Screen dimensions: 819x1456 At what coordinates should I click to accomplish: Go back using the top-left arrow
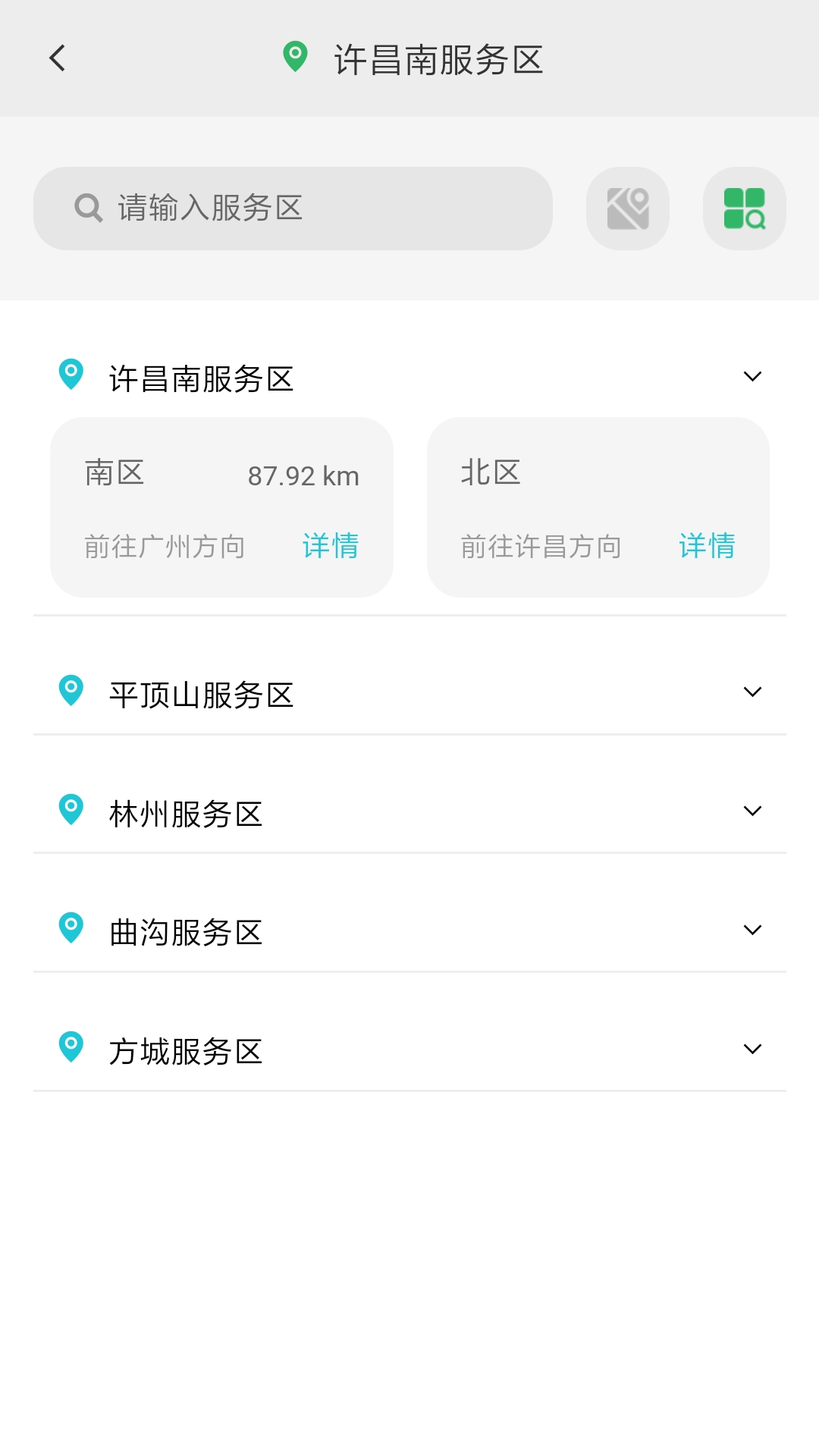(58, 58)
